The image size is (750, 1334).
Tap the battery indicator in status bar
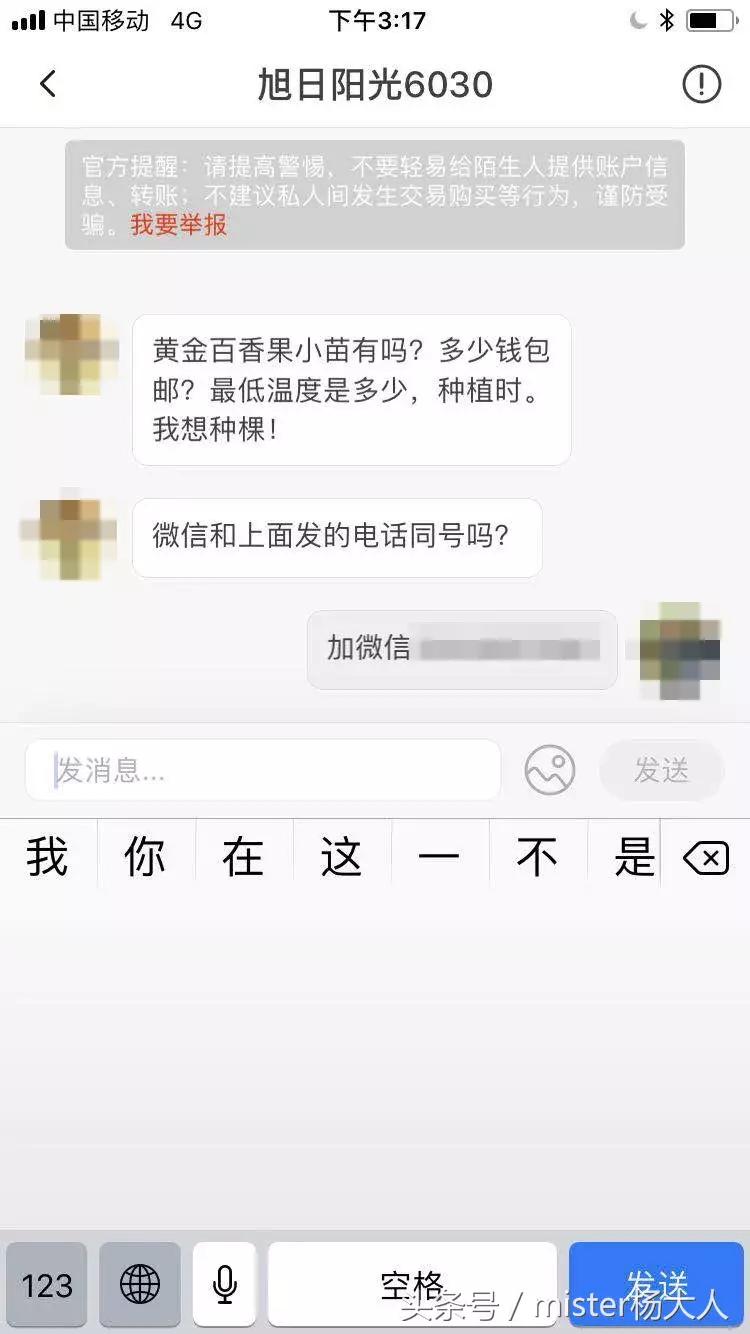click(711, 17)
